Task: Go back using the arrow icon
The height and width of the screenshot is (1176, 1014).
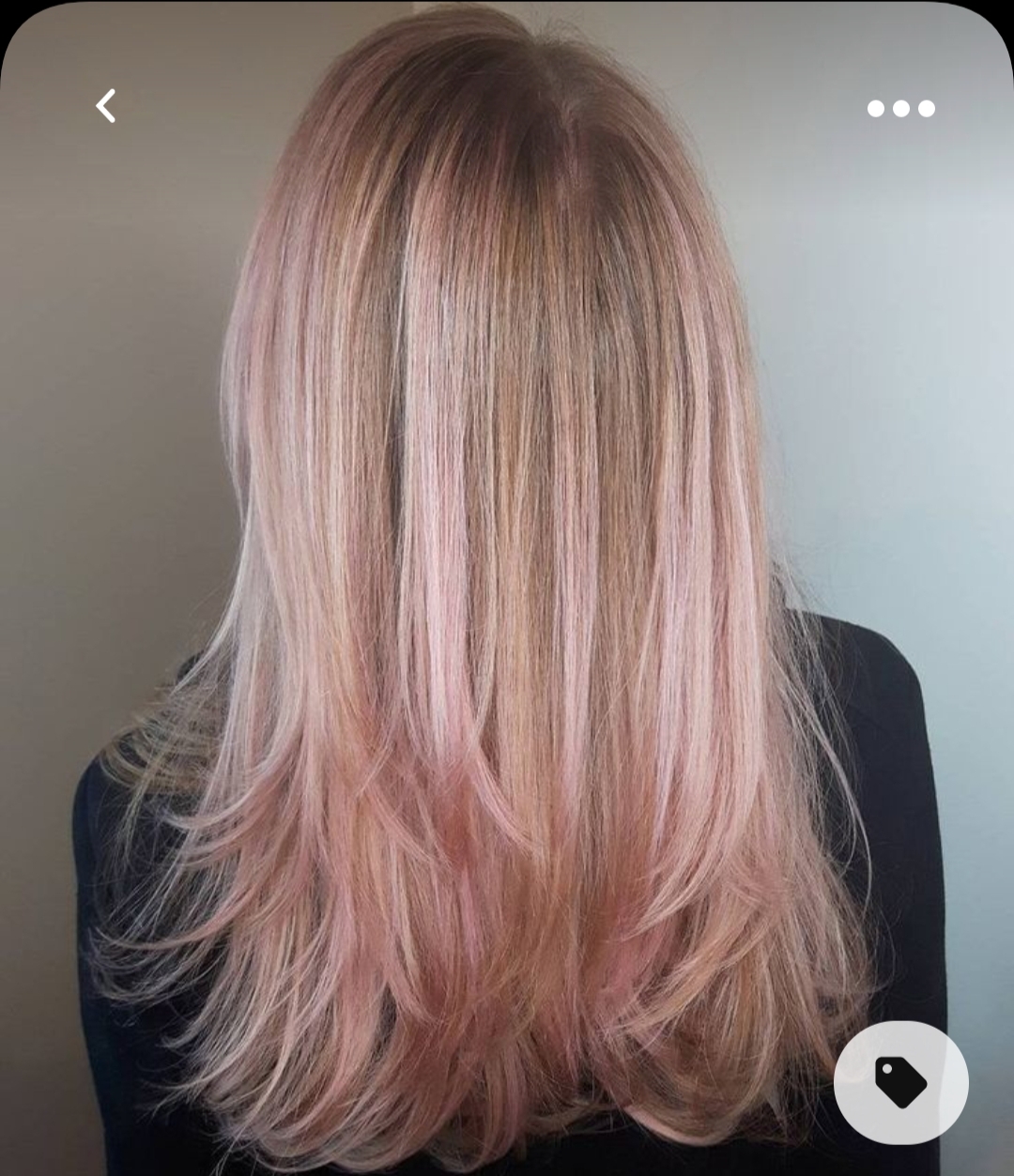Action: (106, 106)
